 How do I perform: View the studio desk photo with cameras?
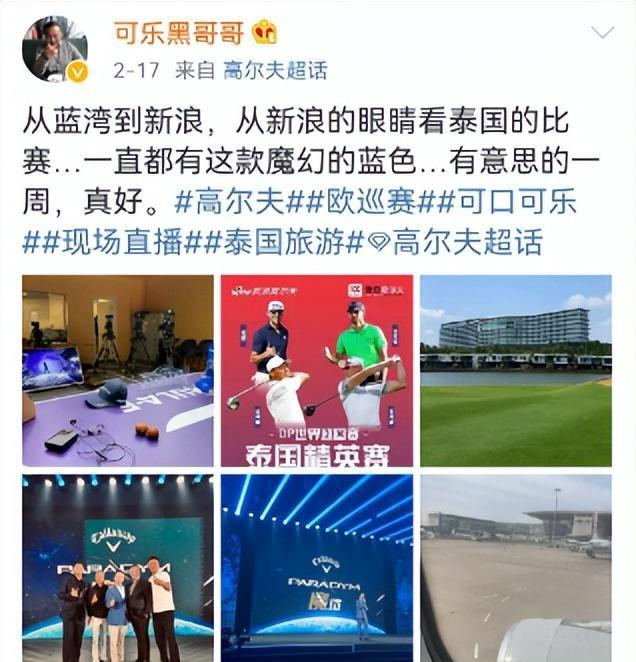tap(118, 370)
